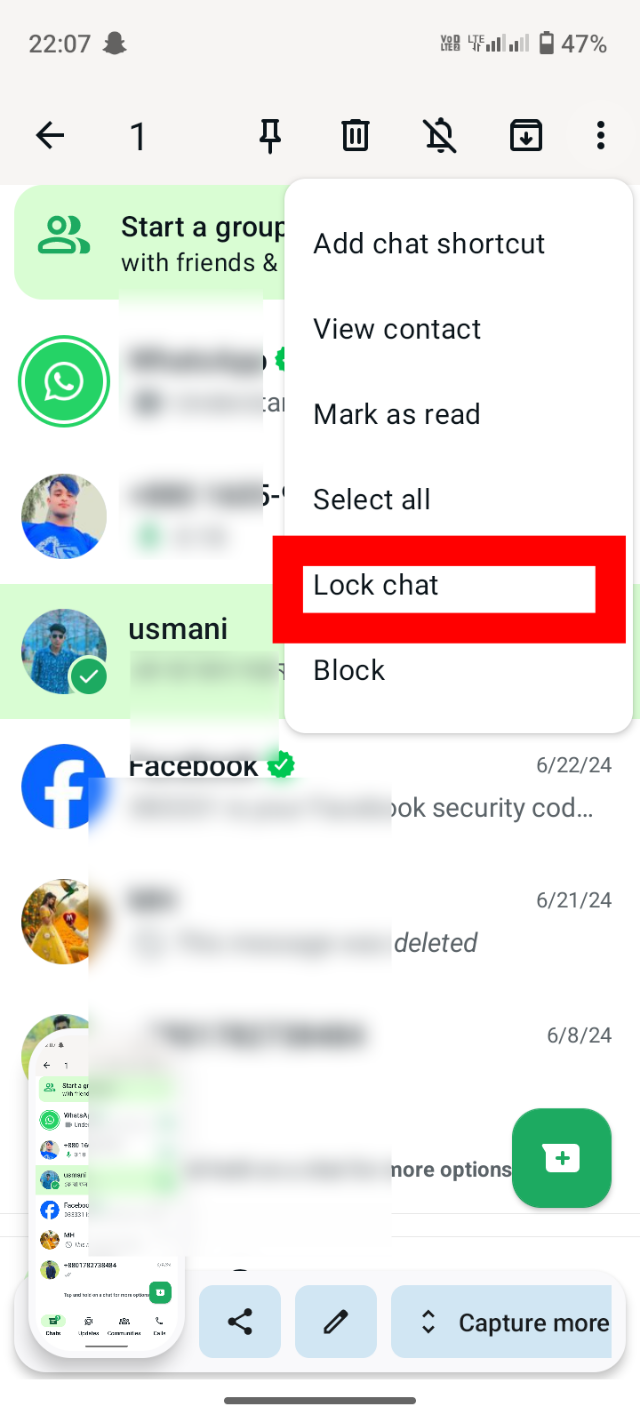Exit chat selection with back arrow
The width and height of the screenshot is (640, 1422).
(50, 135)
